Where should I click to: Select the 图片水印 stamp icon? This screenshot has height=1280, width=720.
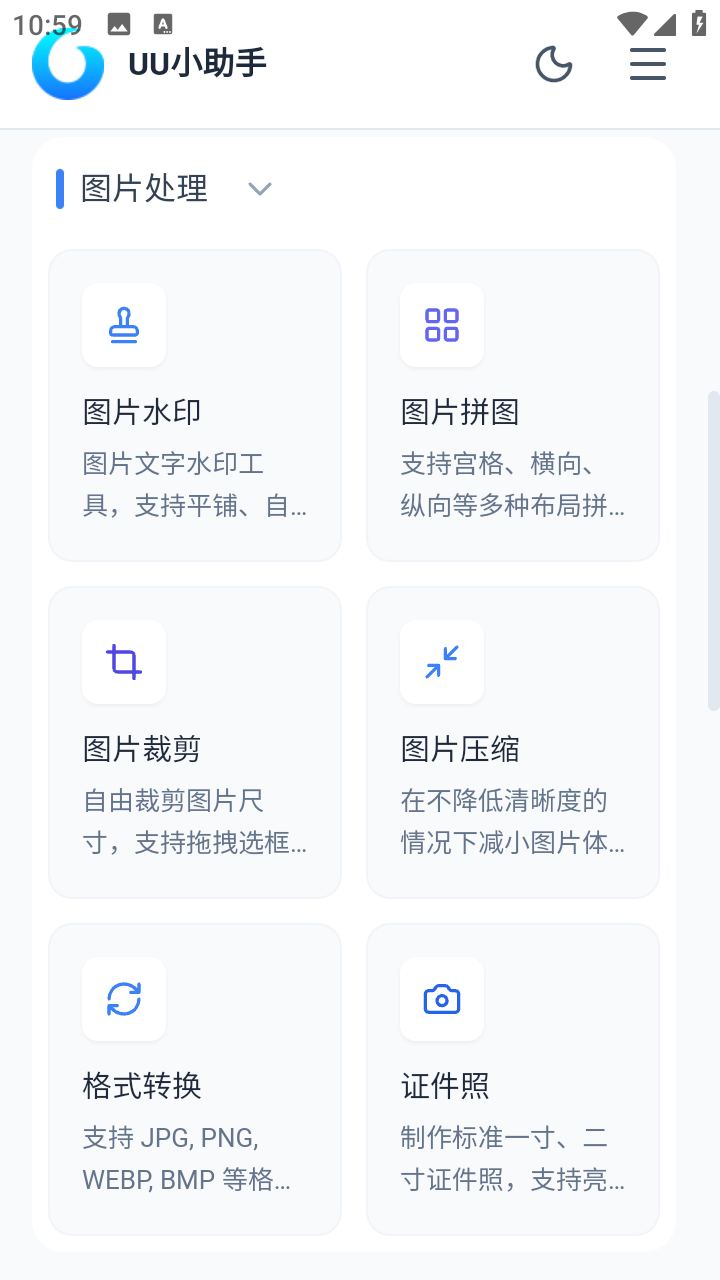click(124, 325)
